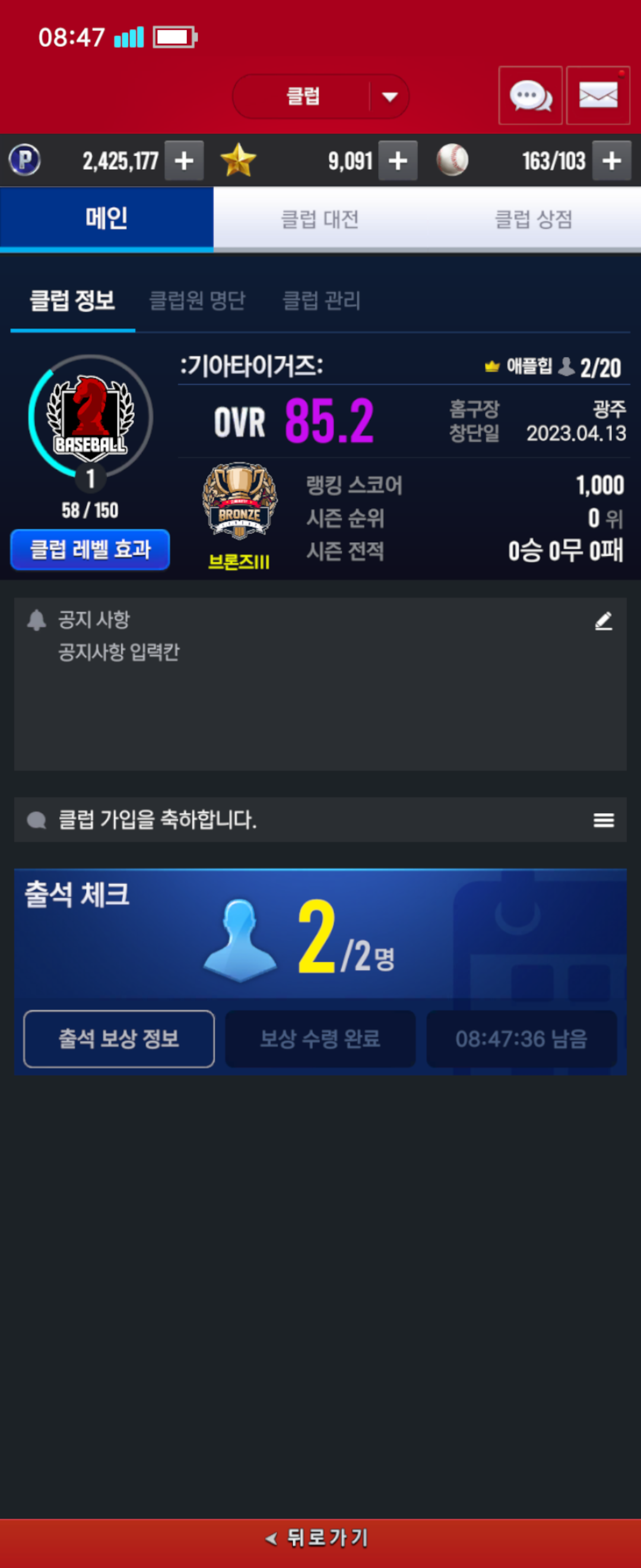Expand the club chat list menu
The image size is (641, 1568).
click(x=603, y=820)
